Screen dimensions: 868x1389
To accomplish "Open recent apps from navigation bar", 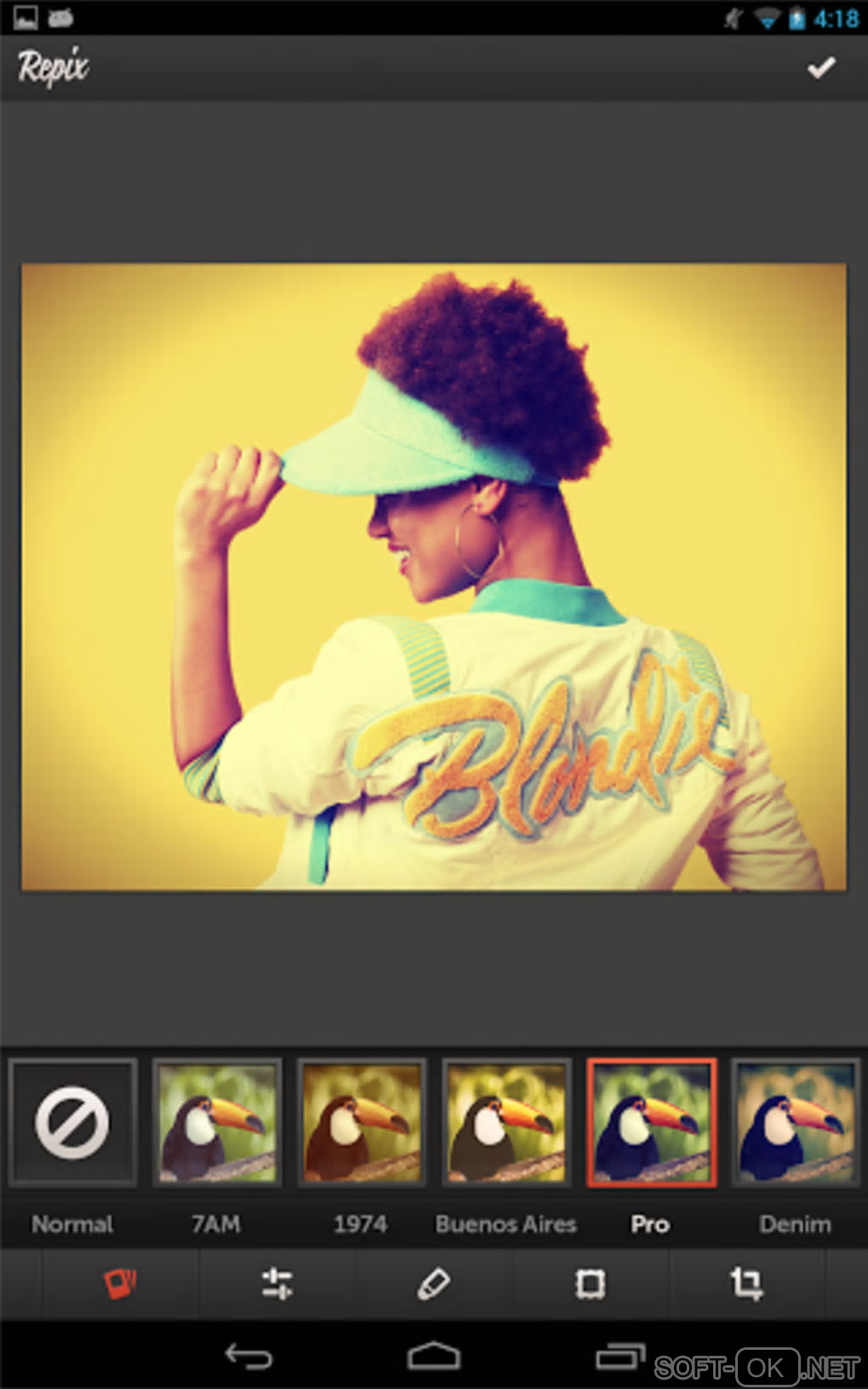I will pos(620,1357).
